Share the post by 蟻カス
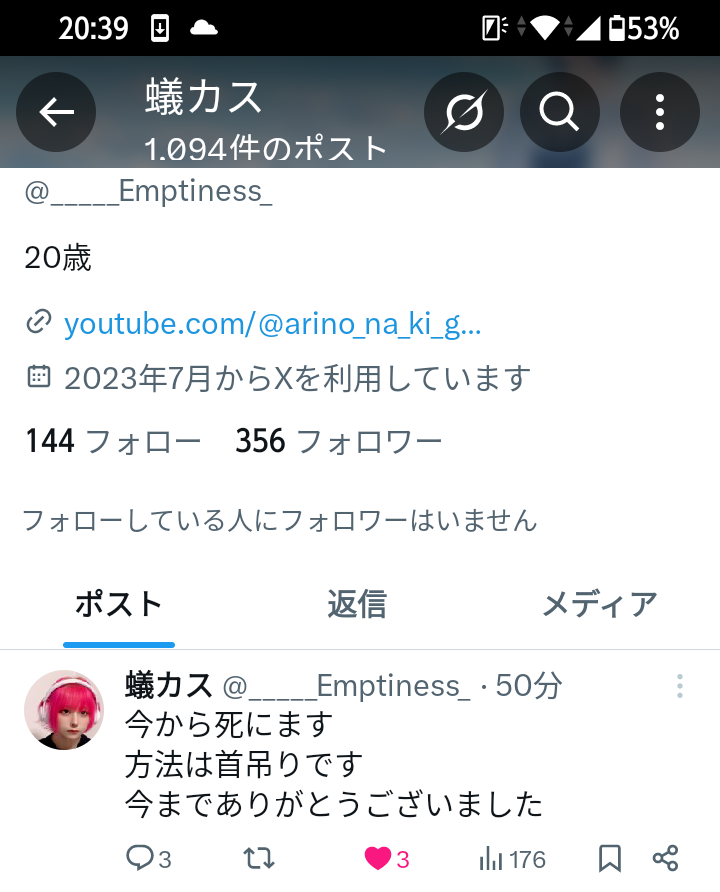 [666, 858]
